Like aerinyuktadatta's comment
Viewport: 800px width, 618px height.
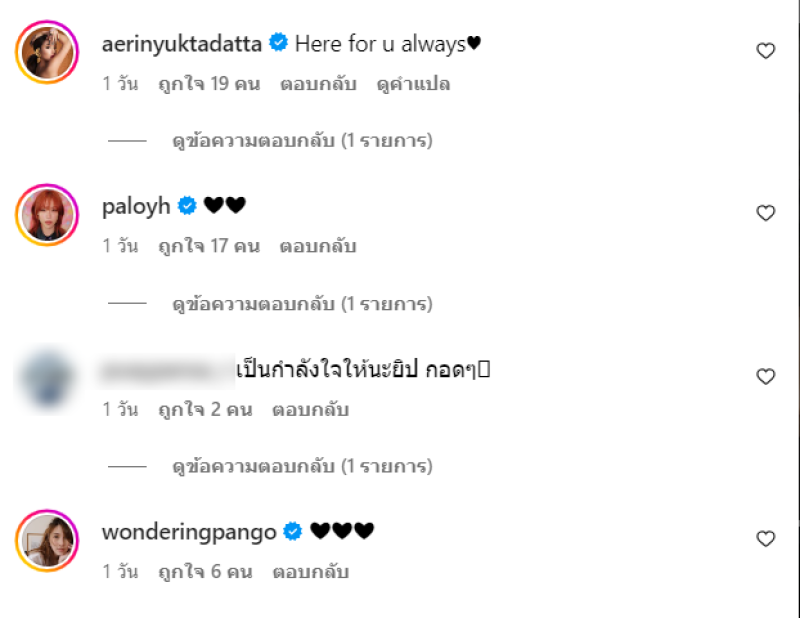tap(765, 51)
